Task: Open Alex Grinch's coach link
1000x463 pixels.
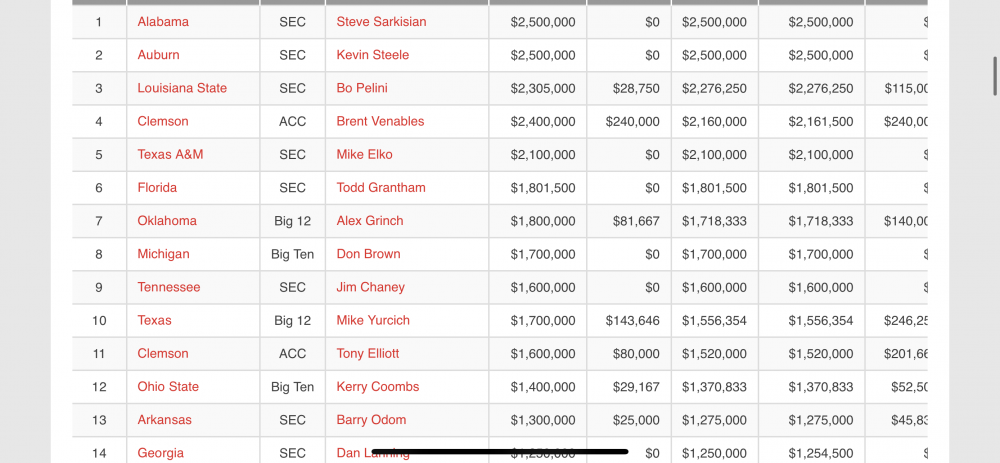Action: (370, 220)
